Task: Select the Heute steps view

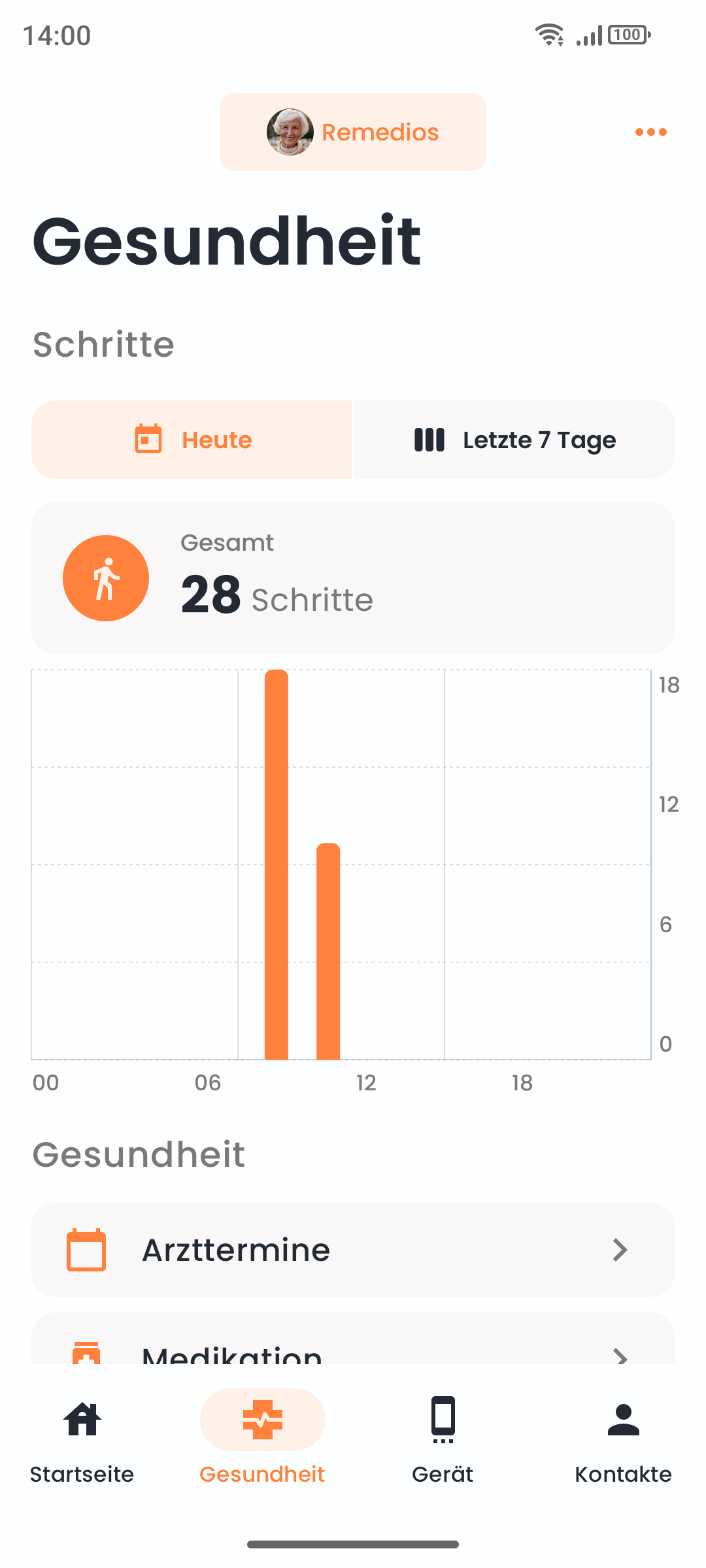Action: 192,440
